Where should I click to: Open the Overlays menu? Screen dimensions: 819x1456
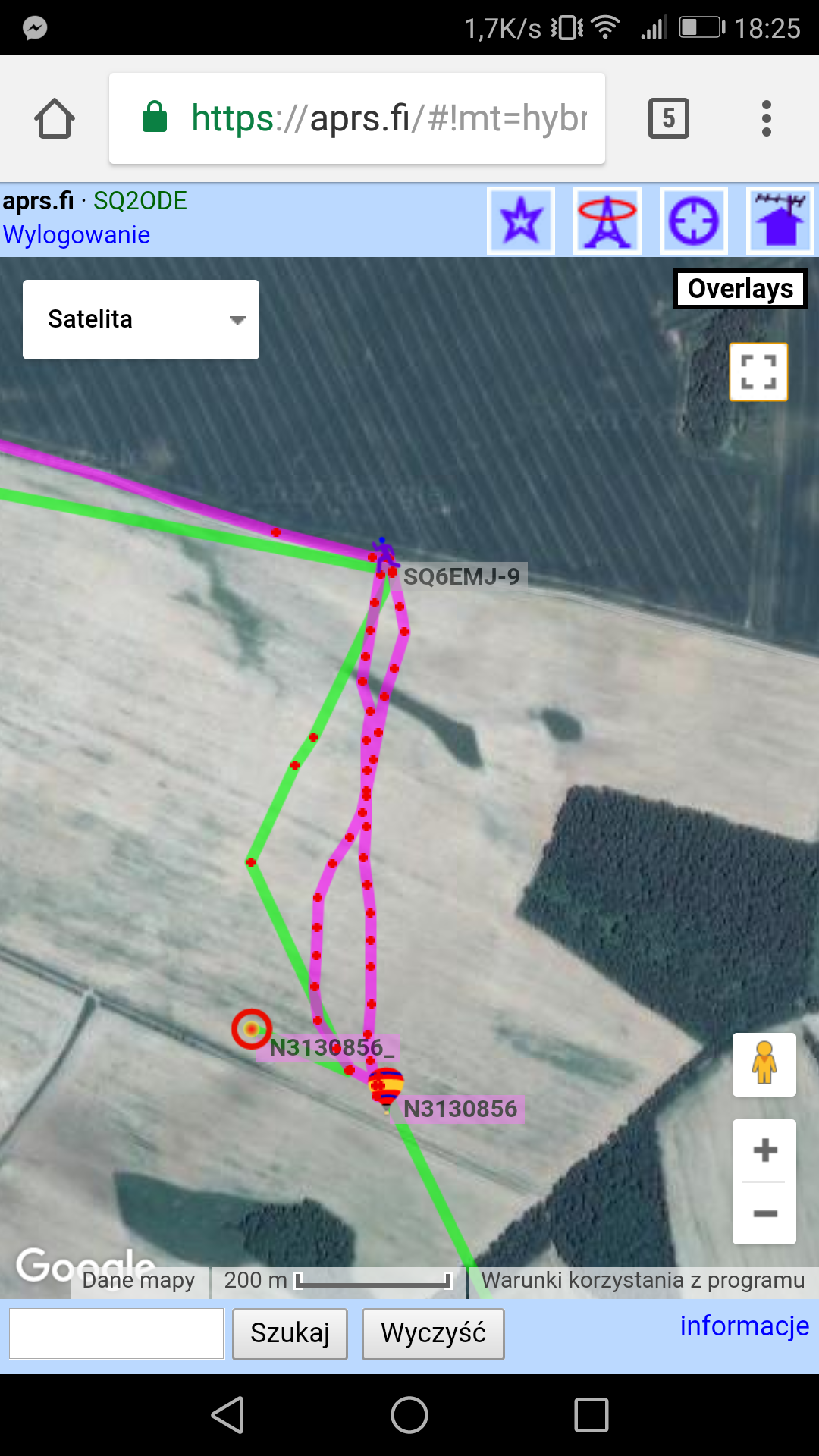click(740, 289)
